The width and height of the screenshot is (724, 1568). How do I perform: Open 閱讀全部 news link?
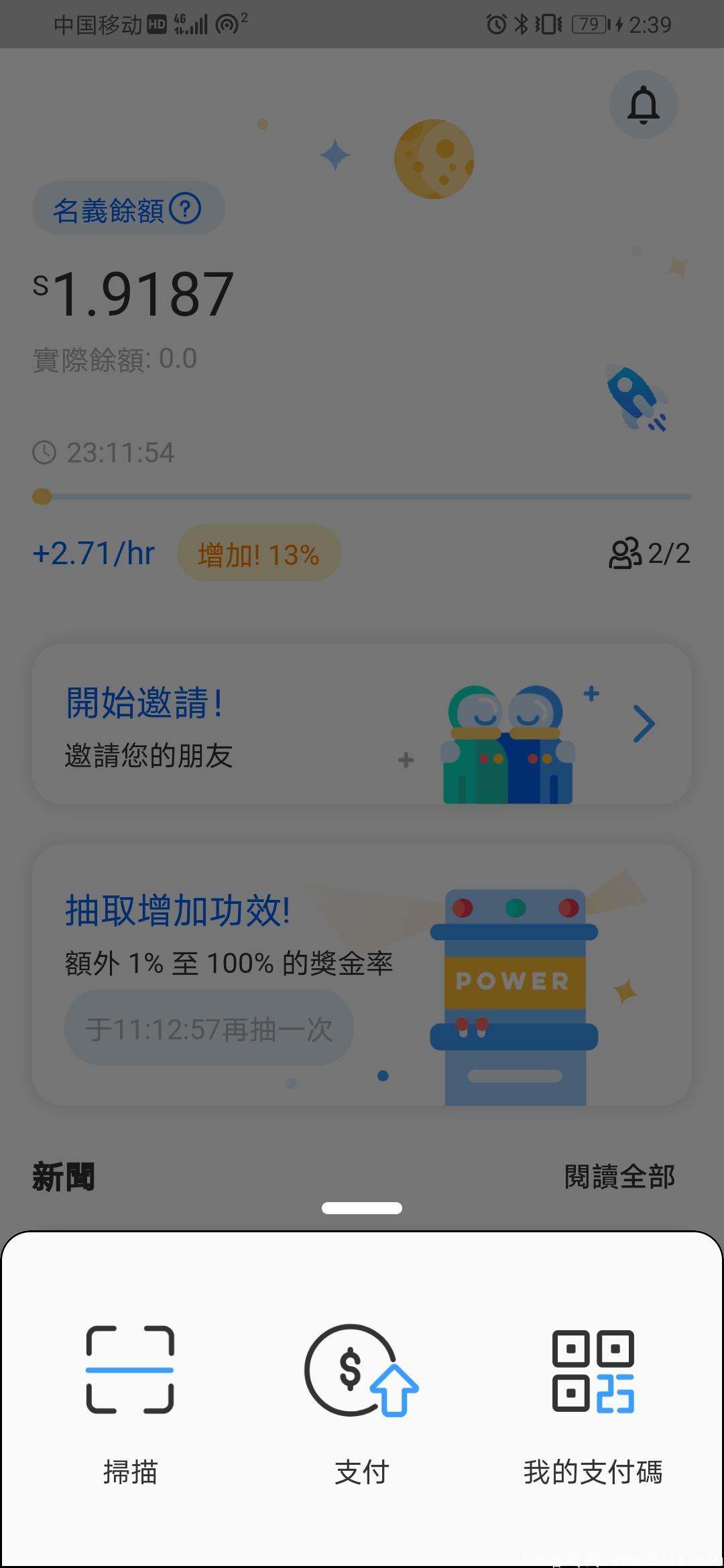619,1177
